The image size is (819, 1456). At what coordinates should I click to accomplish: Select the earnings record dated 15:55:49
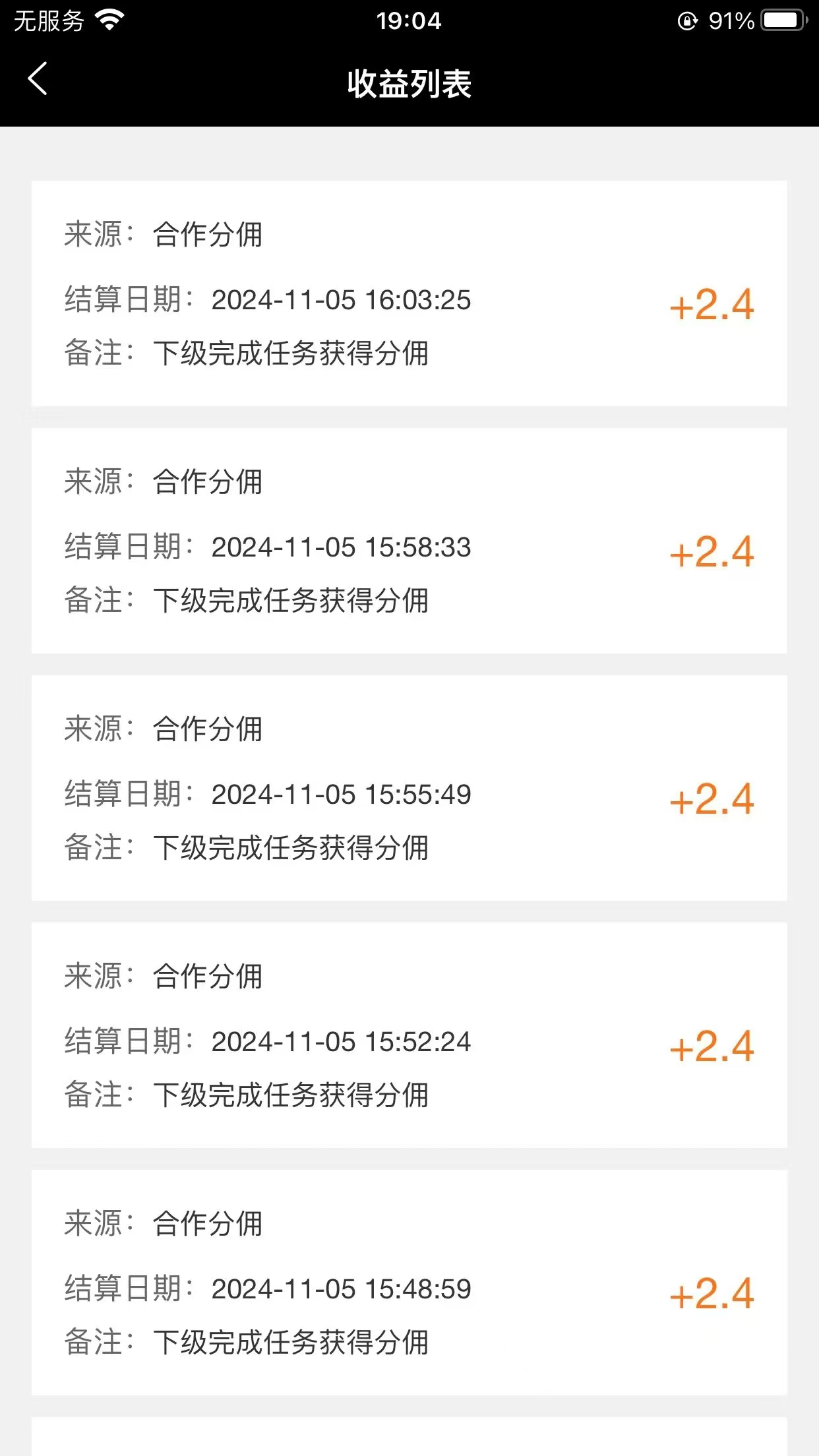pyautogui.click(x=409, y=788)
